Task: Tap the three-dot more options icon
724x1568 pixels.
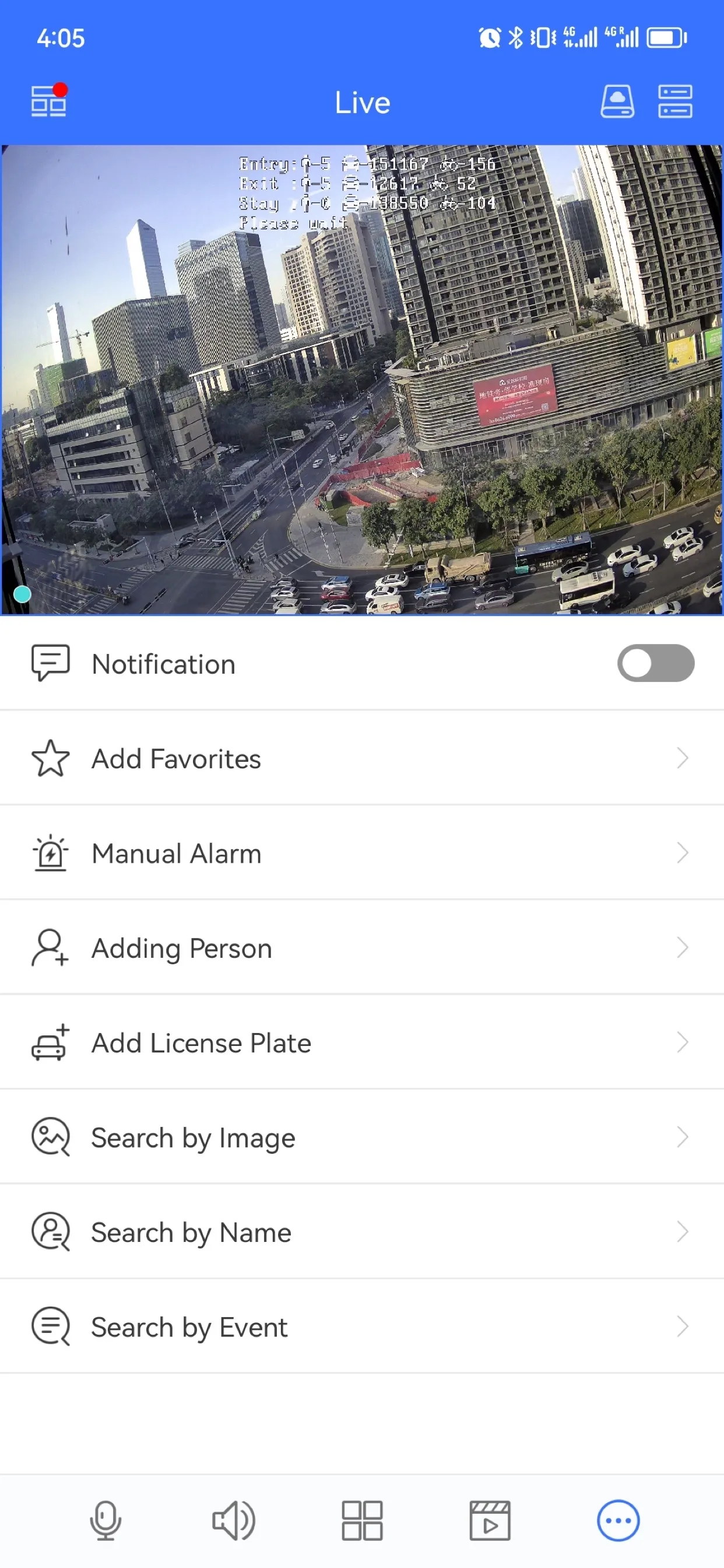Action: click(x=618, y=1520)
